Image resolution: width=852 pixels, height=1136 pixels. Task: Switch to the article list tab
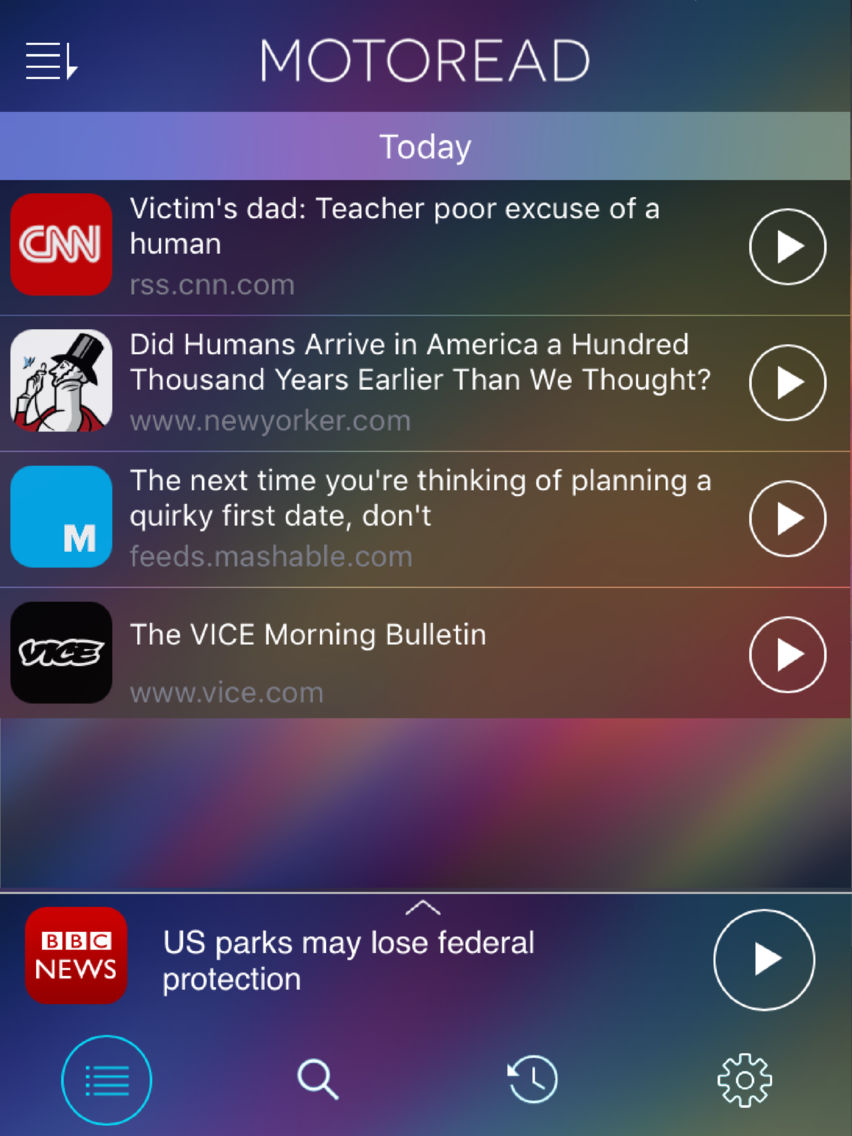tap(106, 1080)
